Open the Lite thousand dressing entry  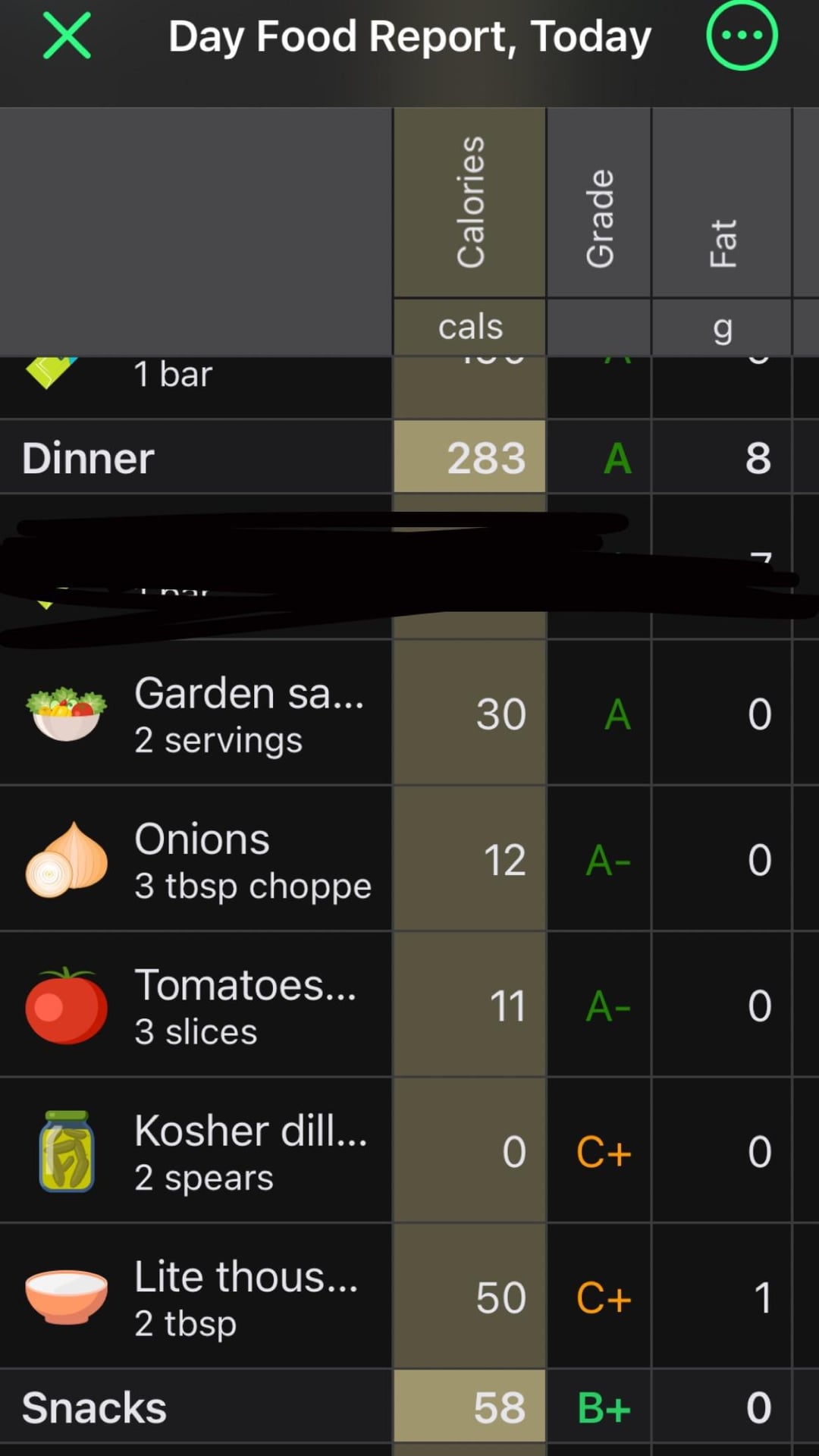(x=409, y=1296)
